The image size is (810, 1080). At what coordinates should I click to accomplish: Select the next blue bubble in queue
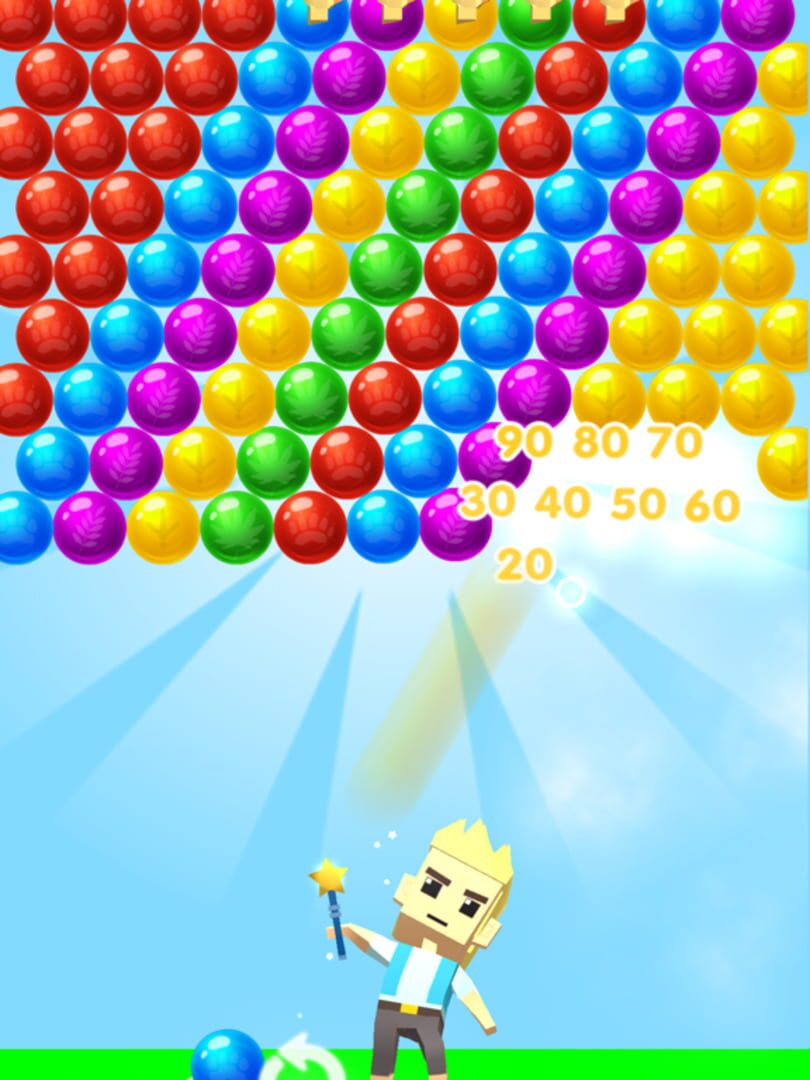[227, 1058]
